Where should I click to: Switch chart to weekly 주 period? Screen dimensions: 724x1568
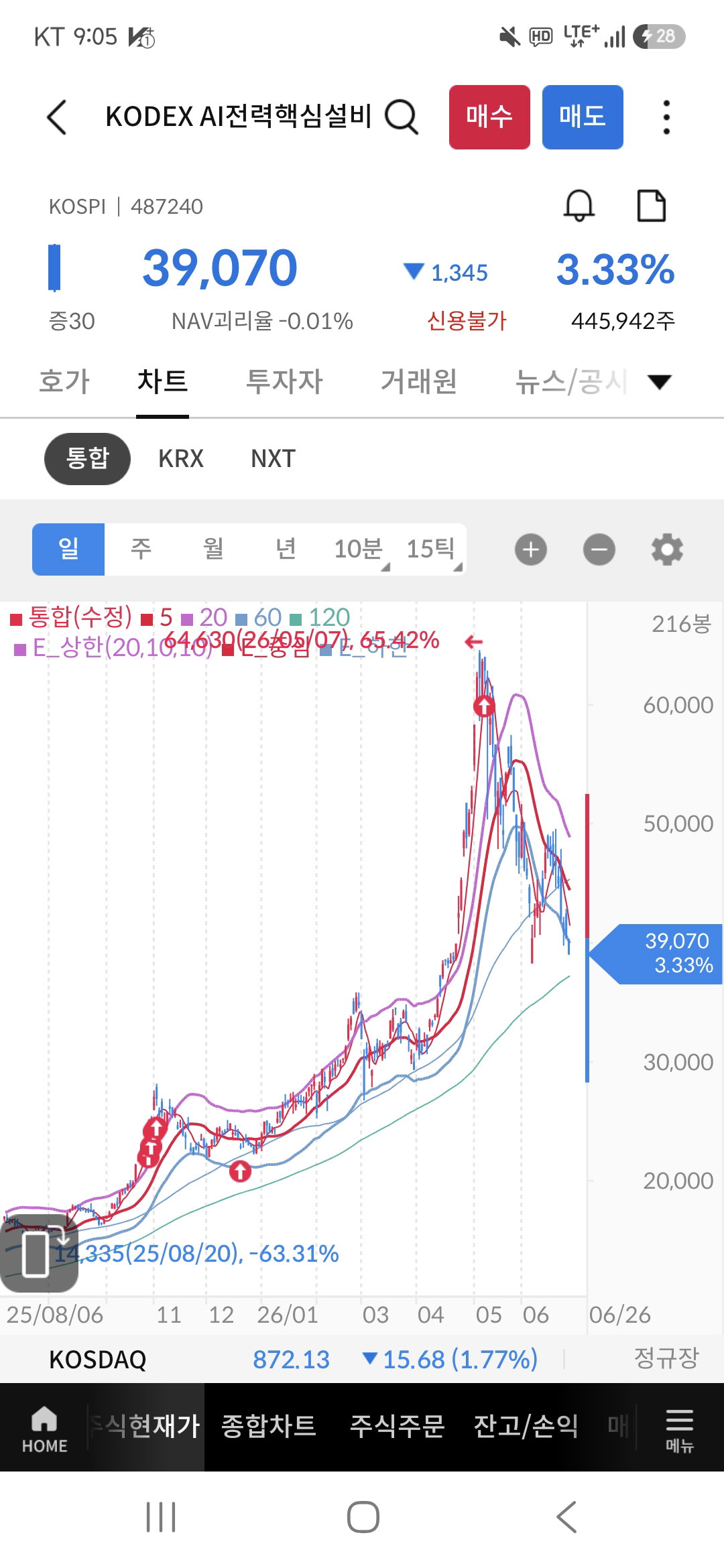(x=141, y=549)
